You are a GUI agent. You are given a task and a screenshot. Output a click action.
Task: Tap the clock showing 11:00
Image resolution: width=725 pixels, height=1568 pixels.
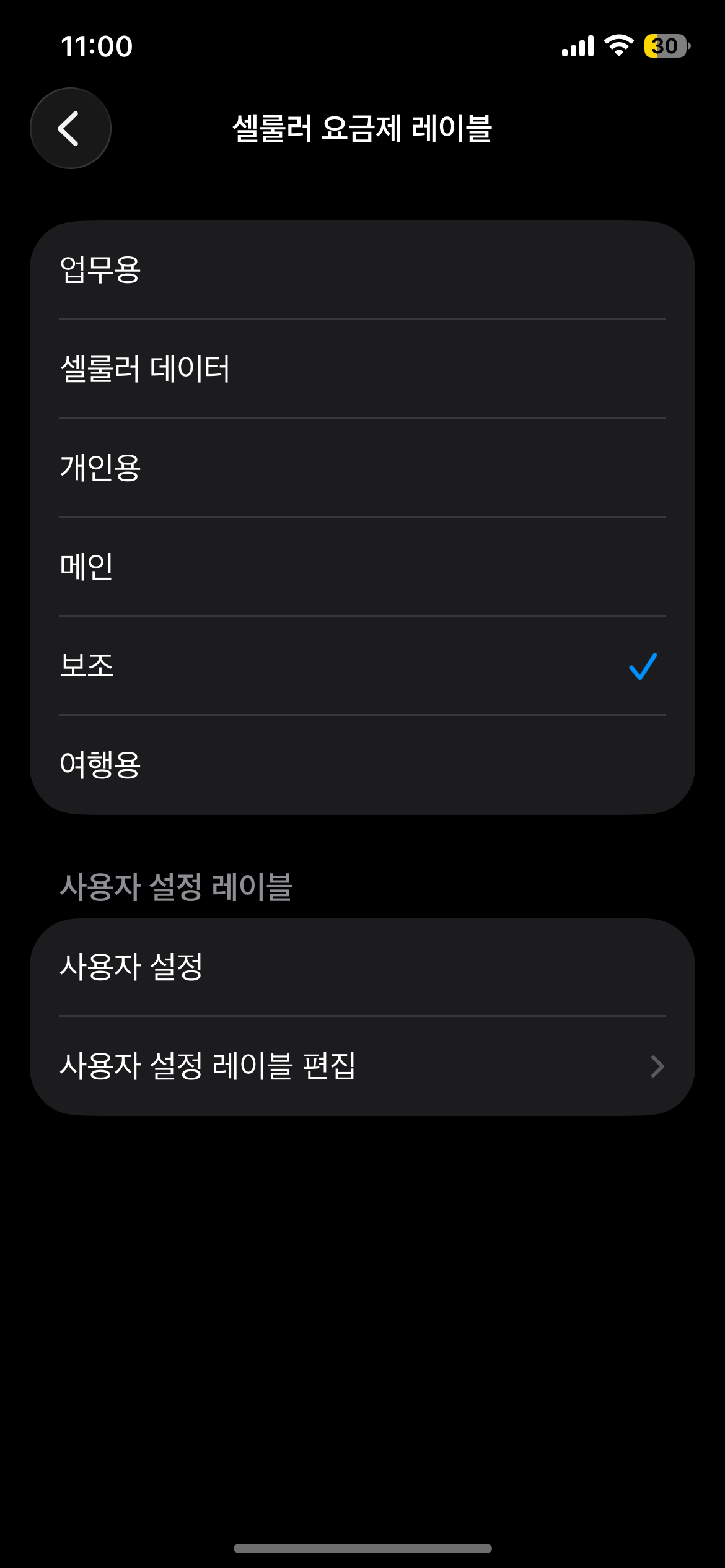click(97, 45)
